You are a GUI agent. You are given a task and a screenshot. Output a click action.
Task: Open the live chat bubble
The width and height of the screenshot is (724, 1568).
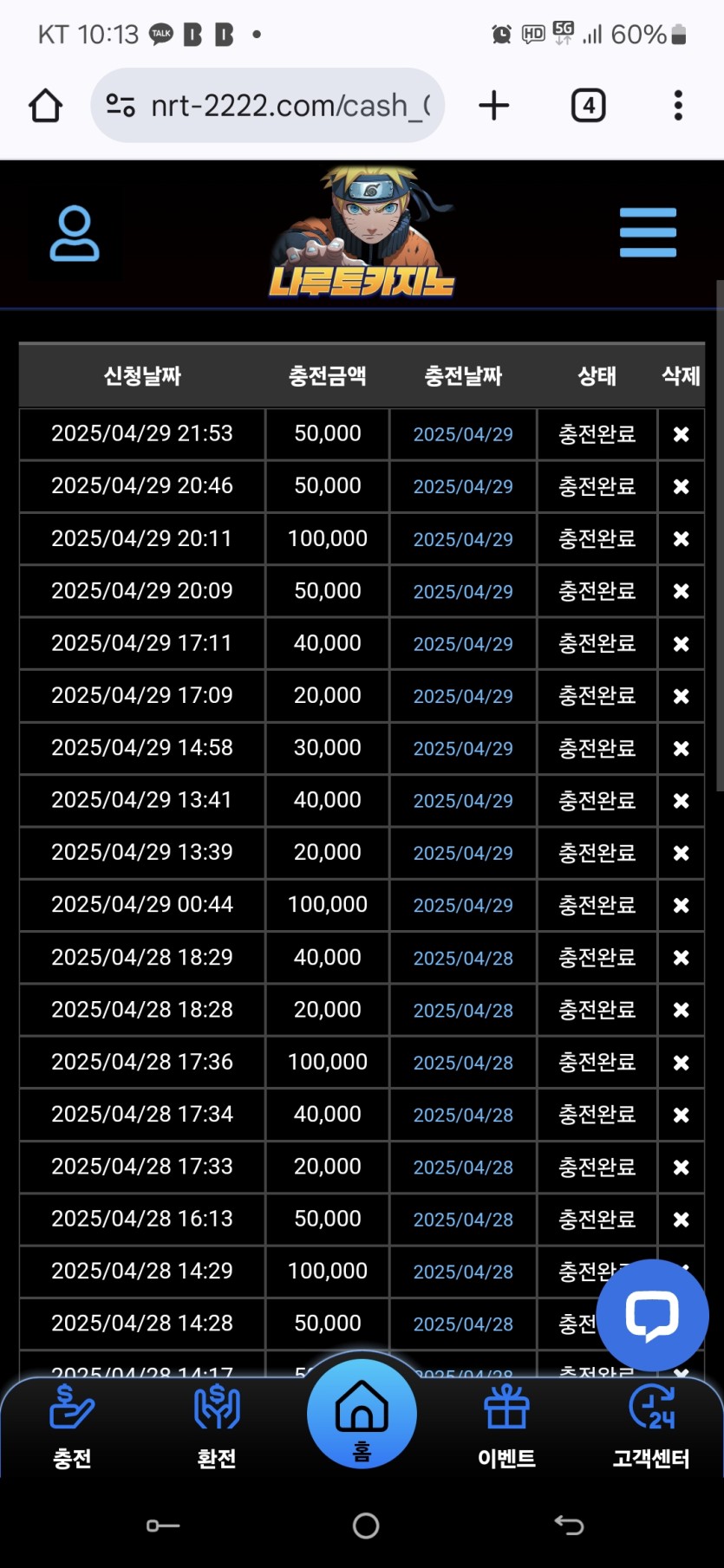tap(652, 1314)
